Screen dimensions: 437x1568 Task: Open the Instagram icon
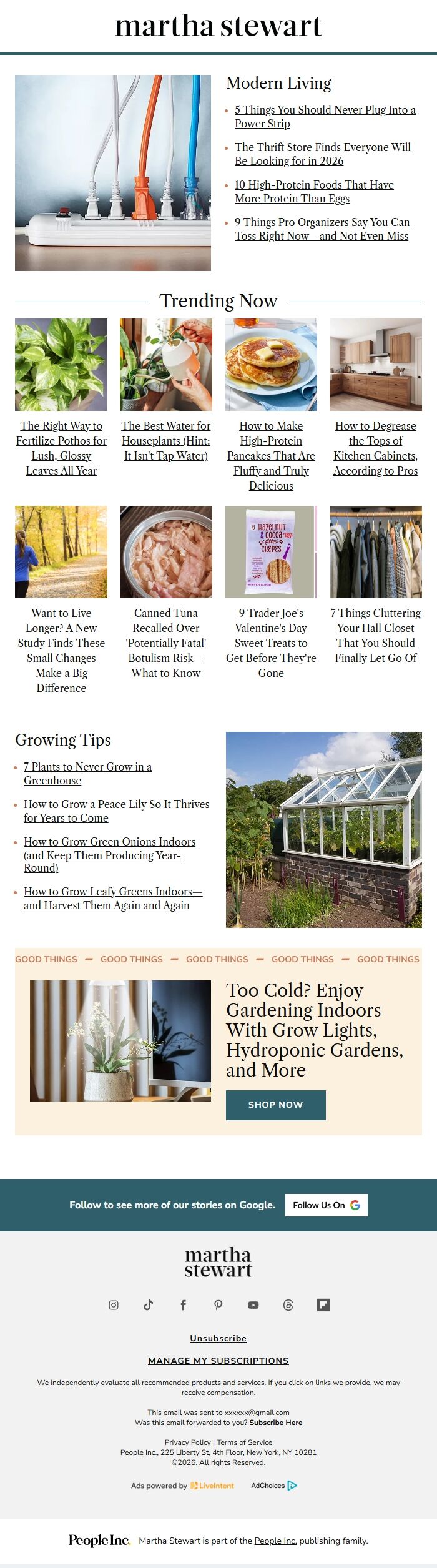[114, 1305]
